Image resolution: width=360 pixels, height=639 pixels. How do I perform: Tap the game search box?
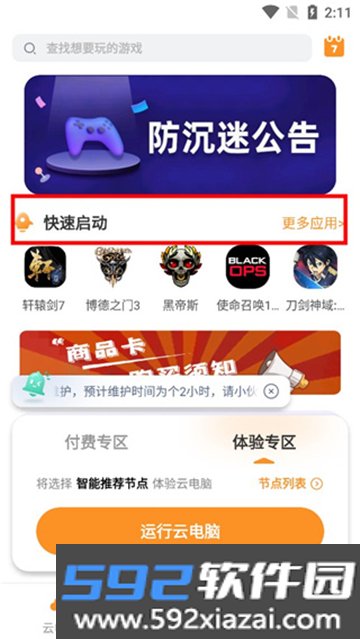coord(162,48)
